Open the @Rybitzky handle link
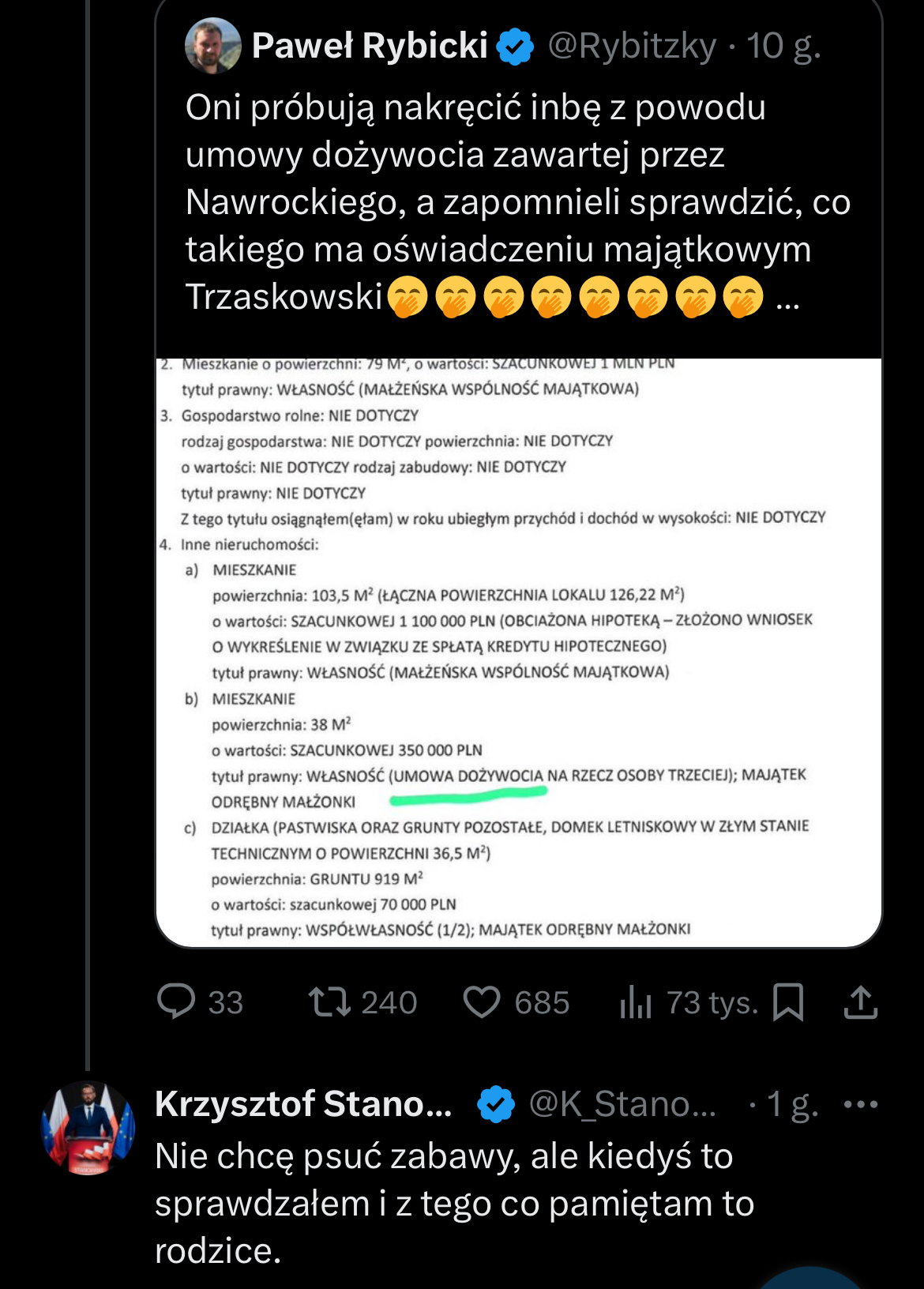924x1289 pixels. (632, 46)
